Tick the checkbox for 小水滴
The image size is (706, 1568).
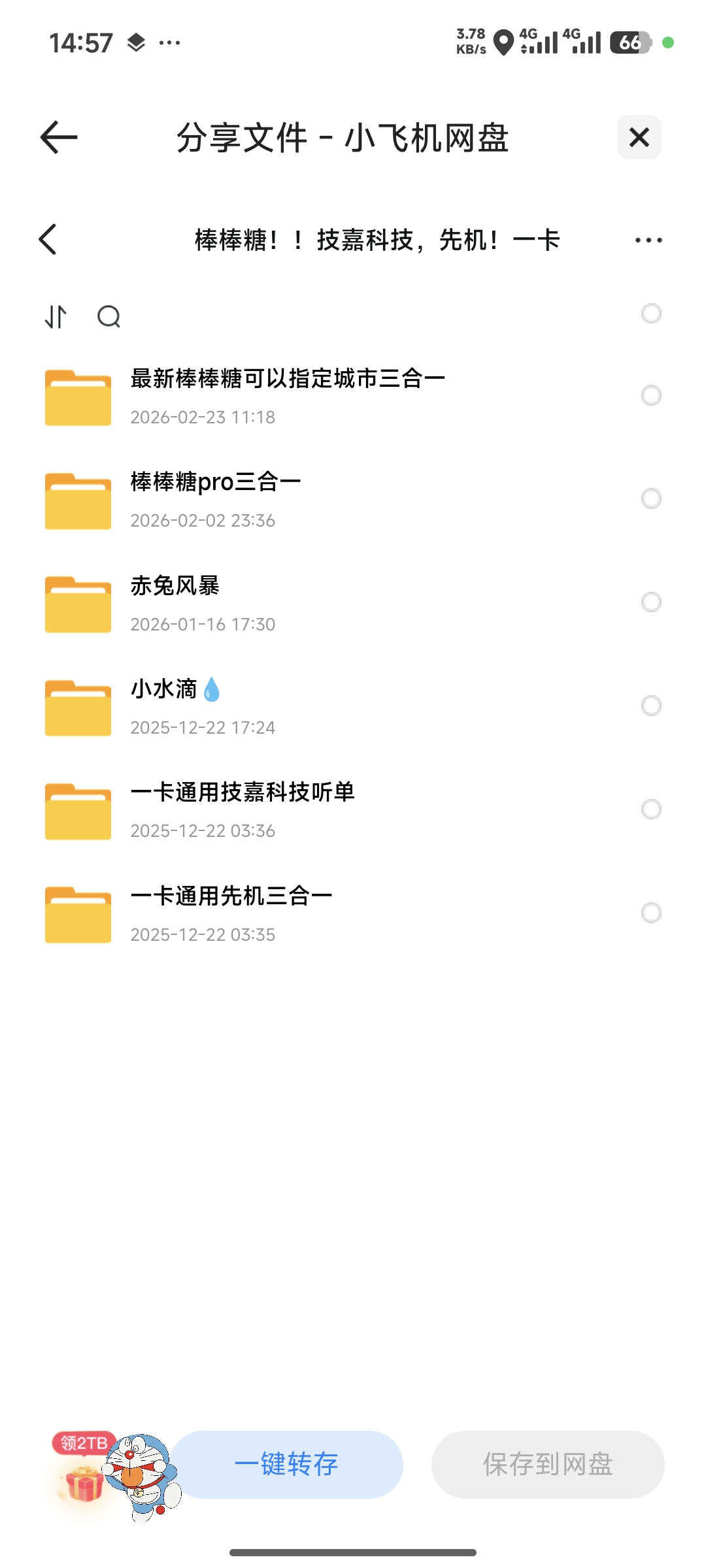pos(651,706)
